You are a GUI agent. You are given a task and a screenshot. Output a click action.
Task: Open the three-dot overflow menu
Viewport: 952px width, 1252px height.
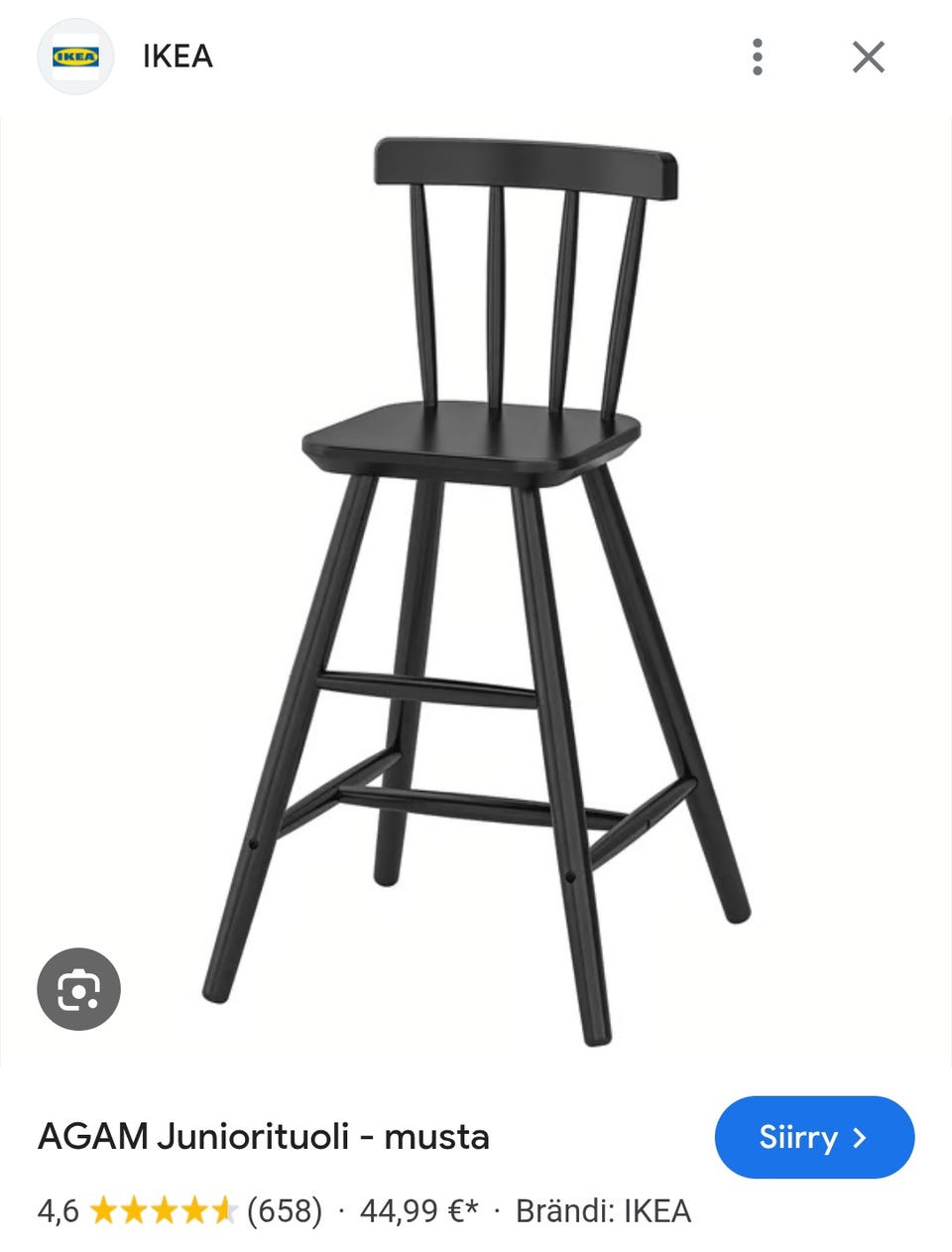click(x=758, y=58)
